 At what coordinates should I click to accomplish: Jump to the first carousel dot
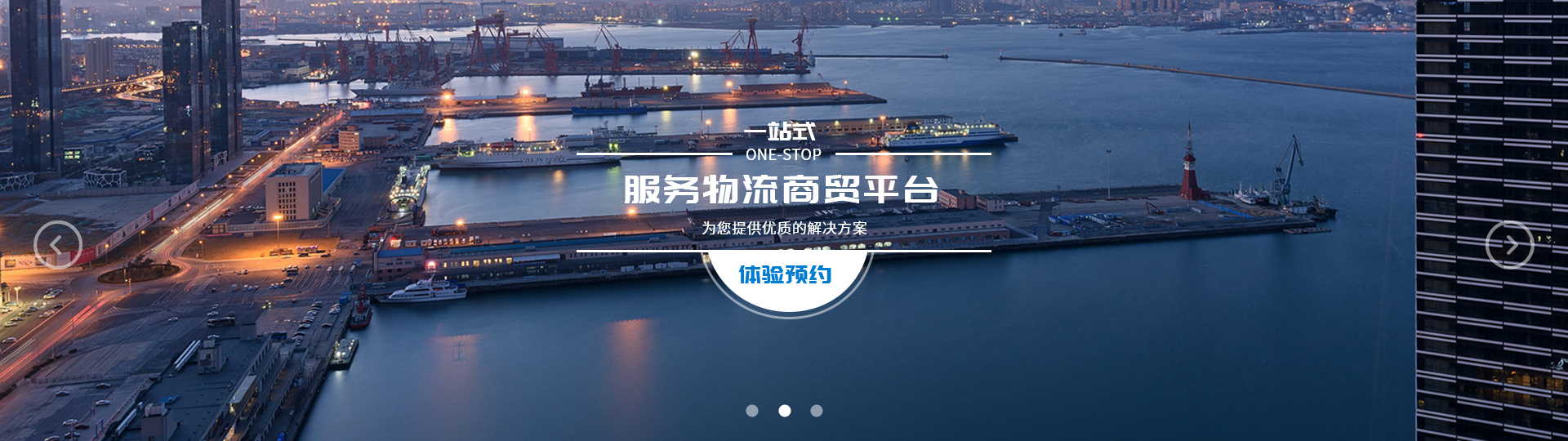(x=752, y=411)
